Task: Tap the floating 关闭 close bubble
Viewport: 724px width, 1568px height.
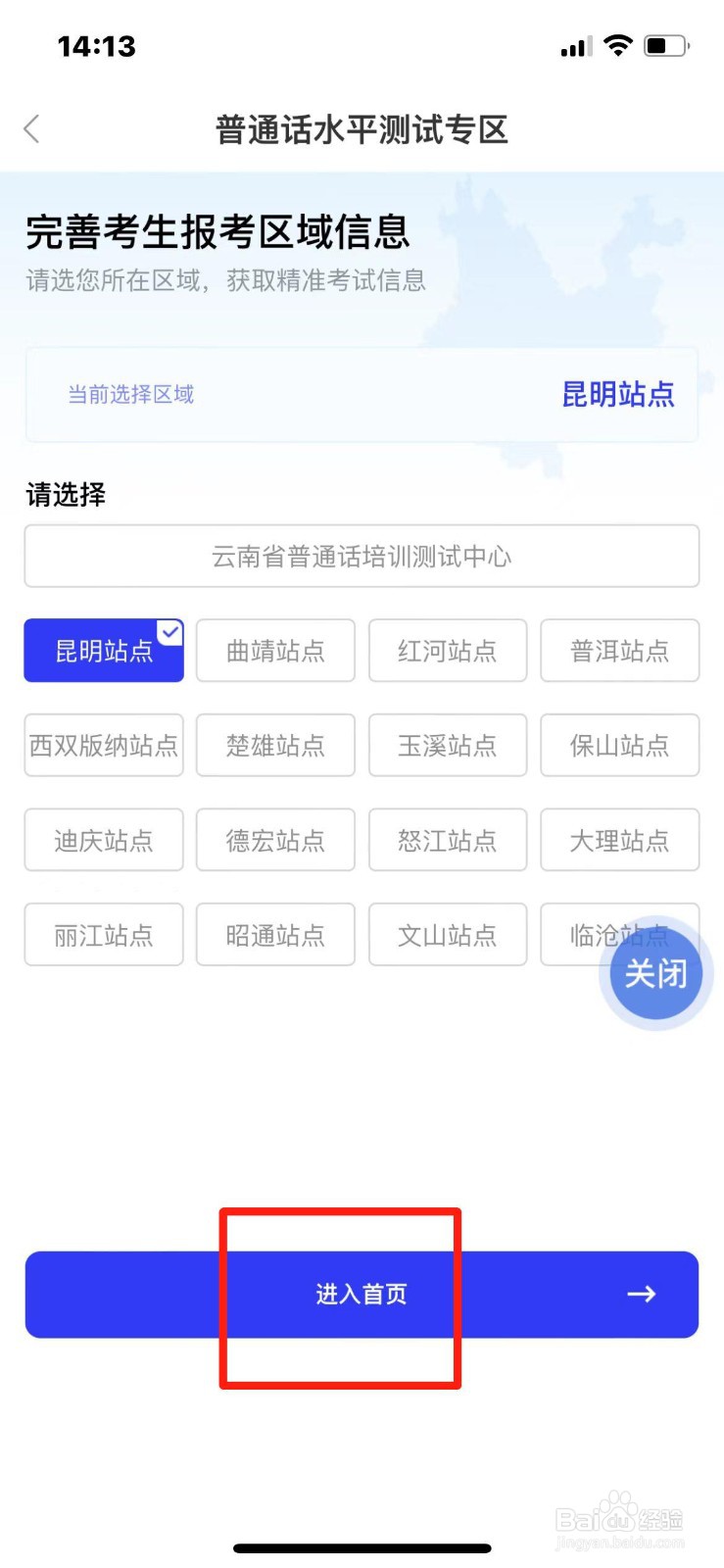Action: click(654, 973)
